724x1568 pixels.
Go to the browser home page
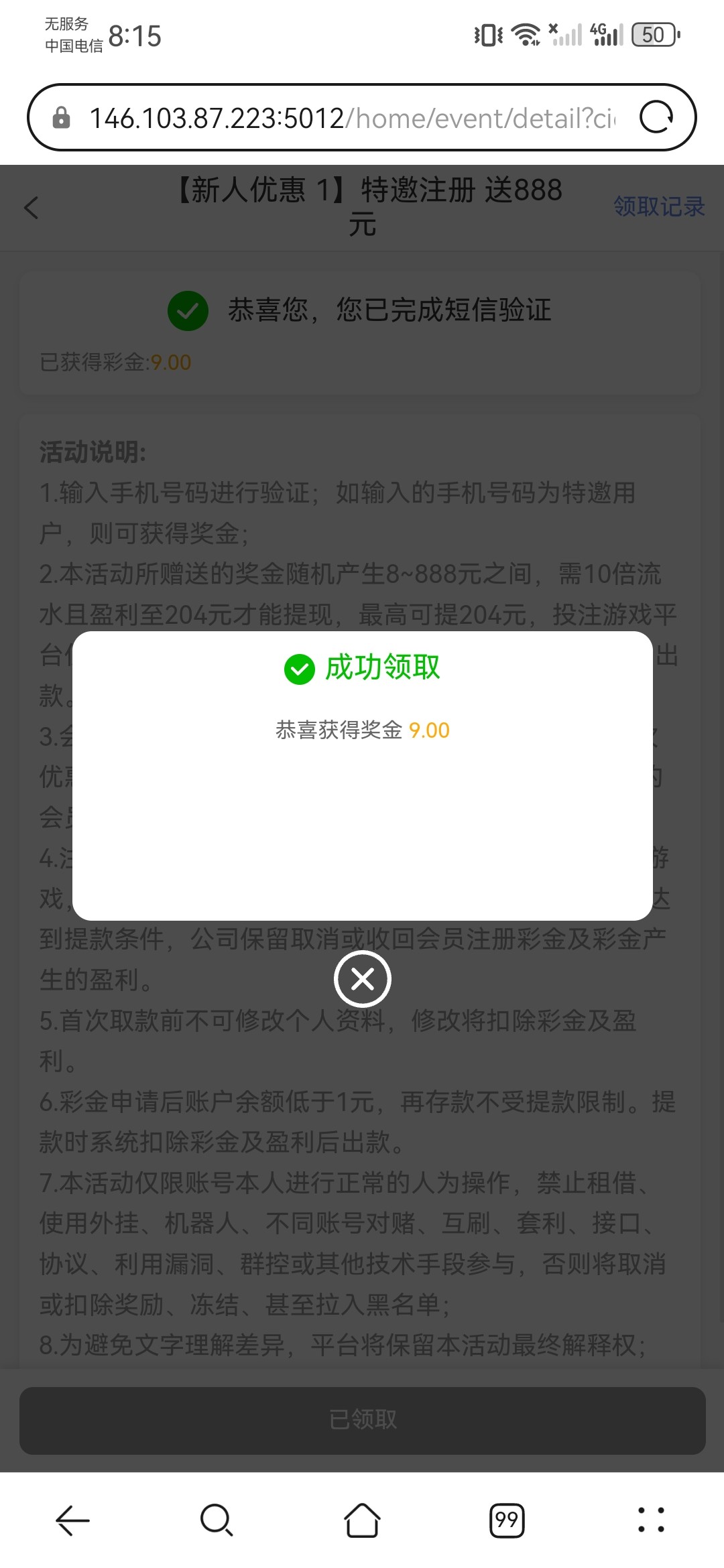362,1520
